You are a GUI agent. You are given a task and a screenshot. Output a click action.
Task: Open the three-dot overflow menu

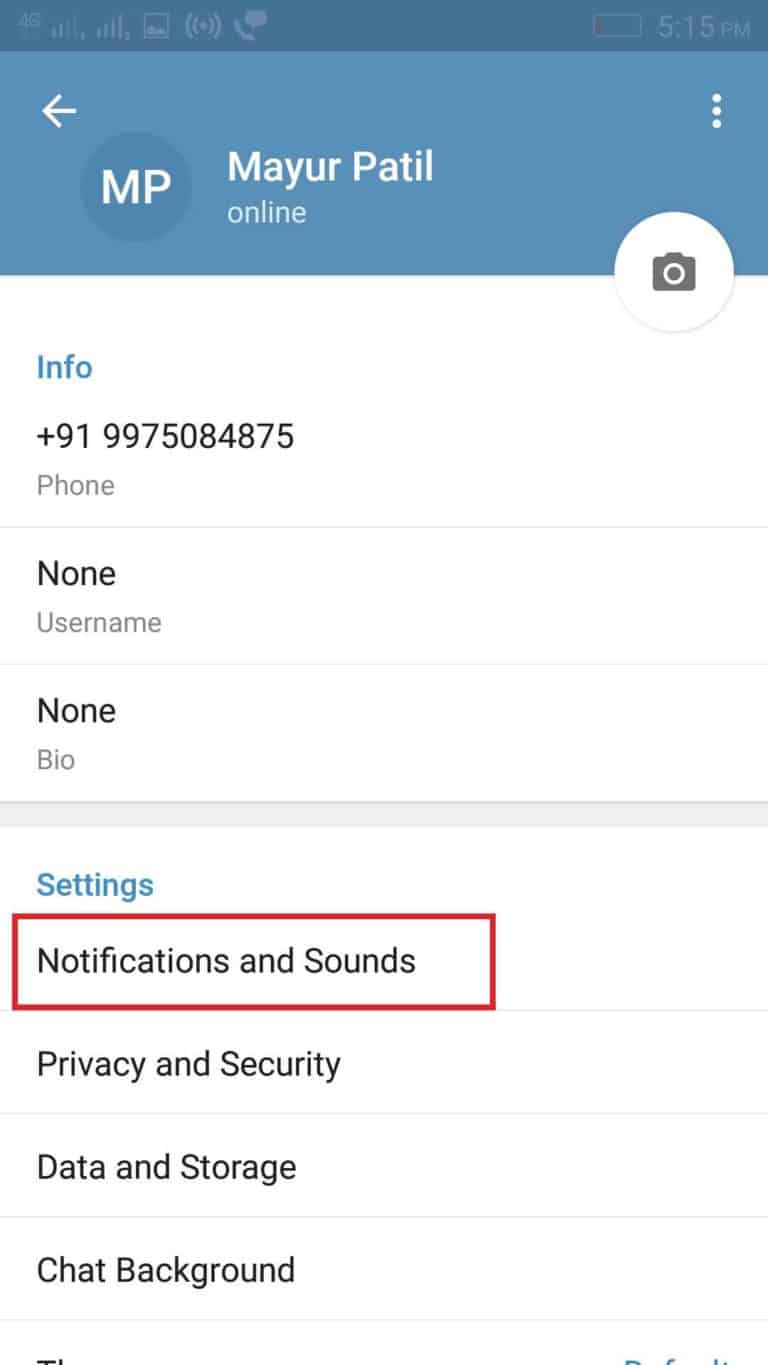716,111
